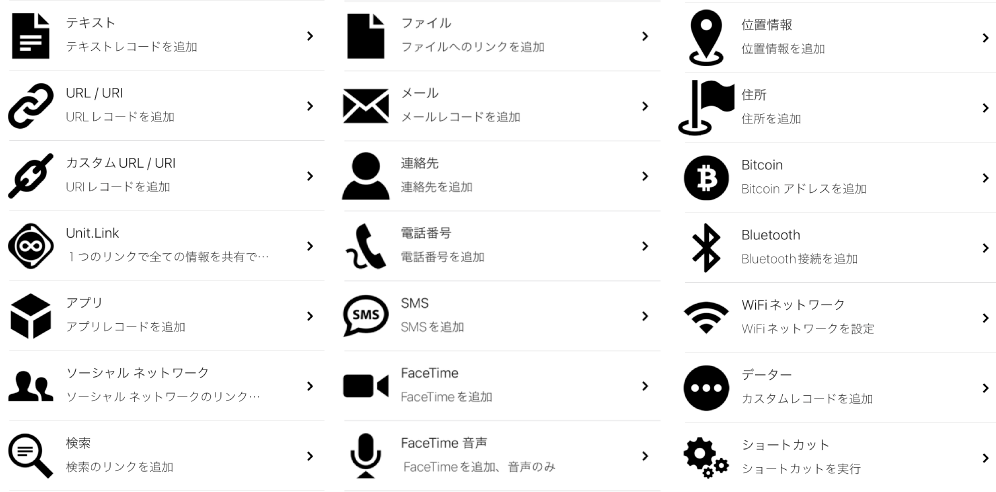
Task: Add a FaceTime record
Action: pos(500,385)
